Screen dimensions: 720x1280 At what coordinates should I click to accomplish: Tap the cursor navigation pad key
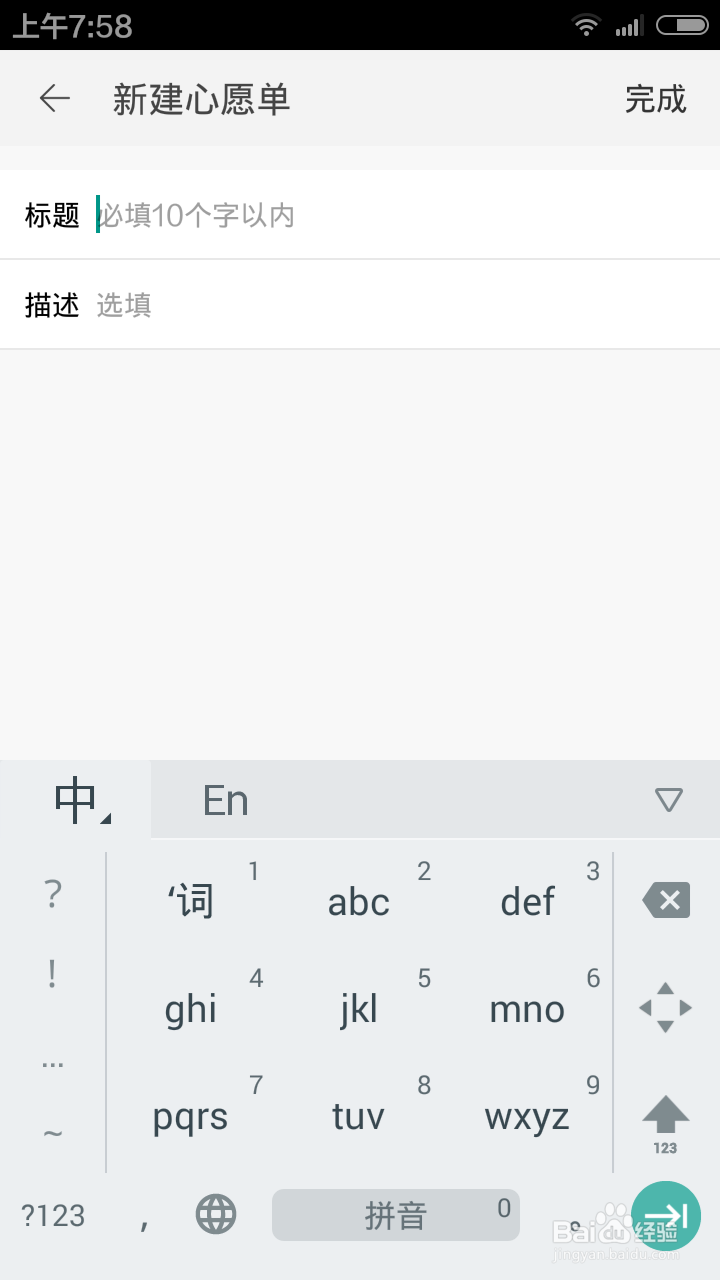664,1007
